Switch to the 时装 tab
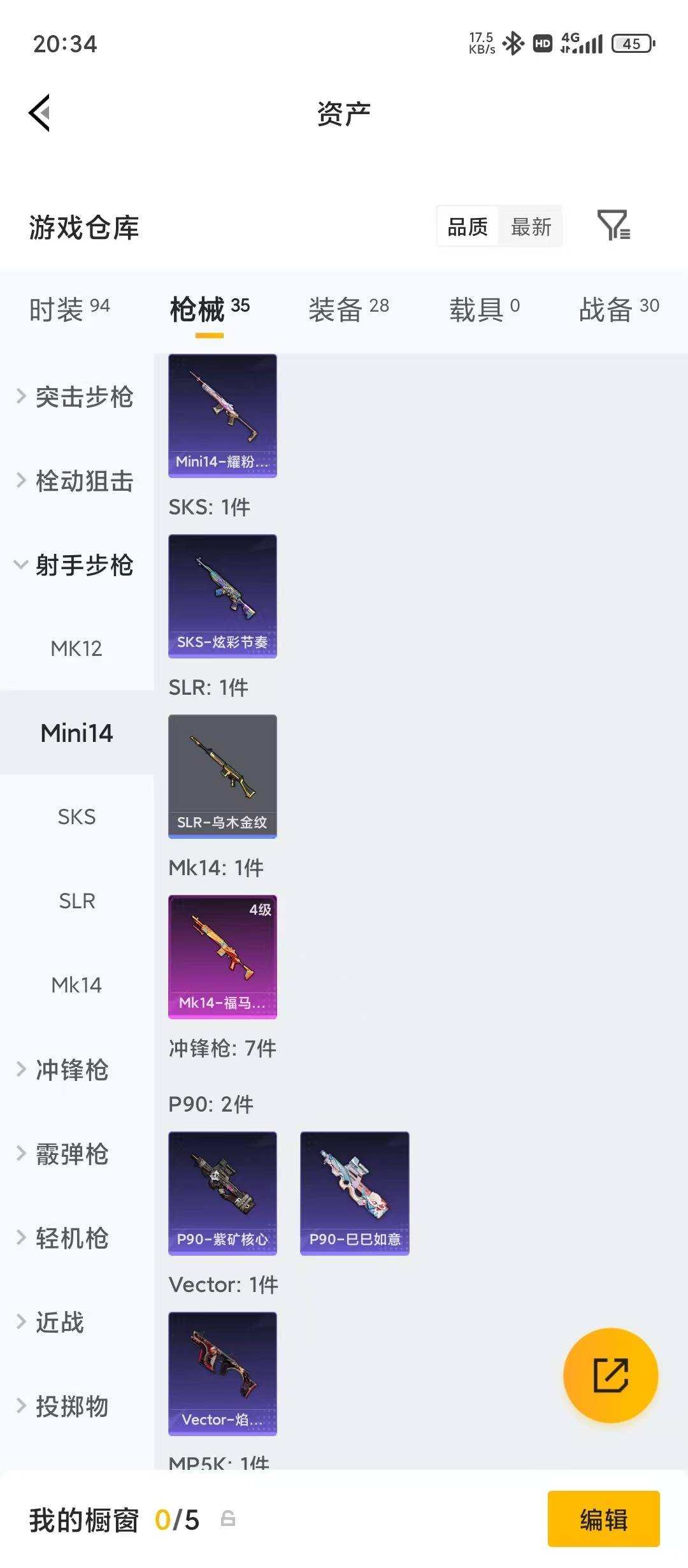 click(x=67, y=307)
